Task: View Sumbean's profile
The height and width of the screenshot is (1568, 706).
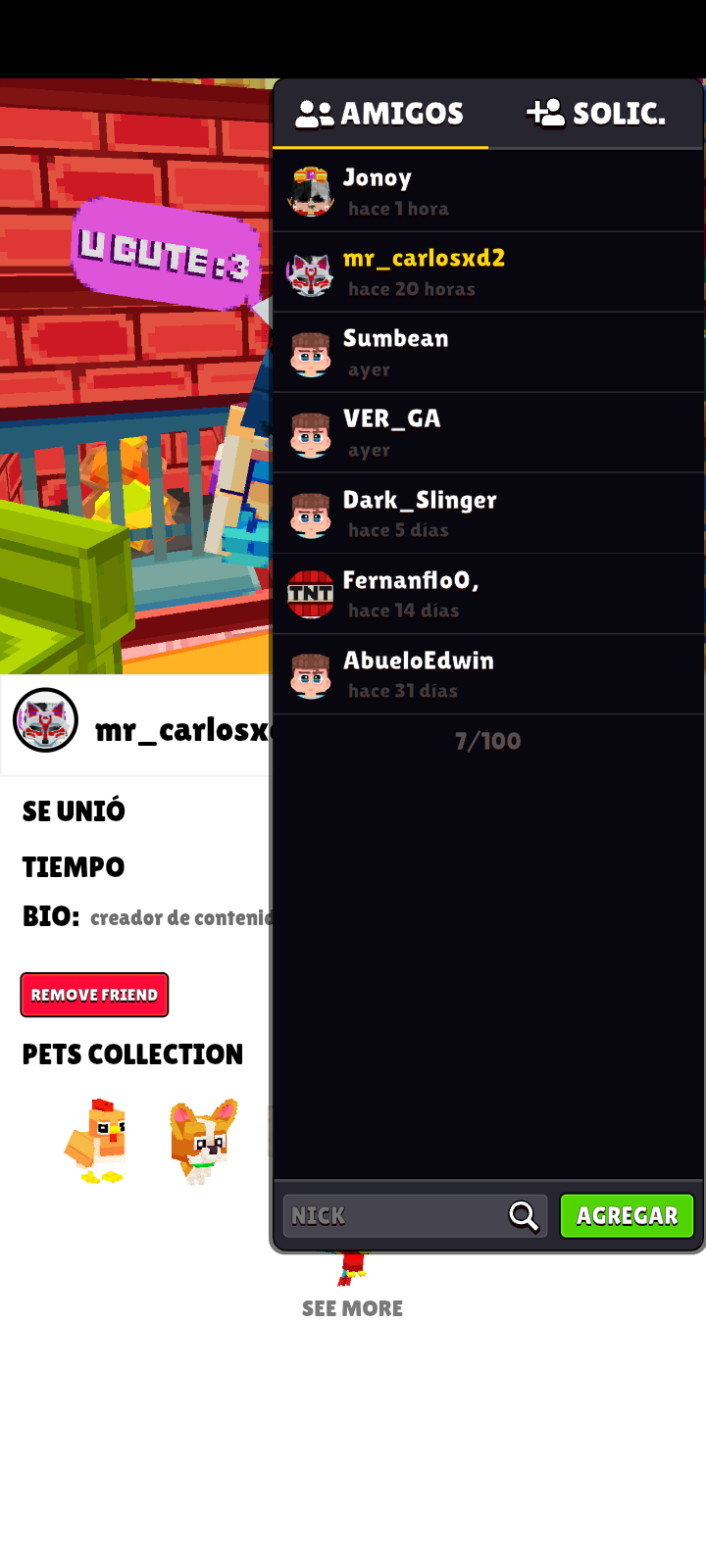Action: click(x=487, y=352)
